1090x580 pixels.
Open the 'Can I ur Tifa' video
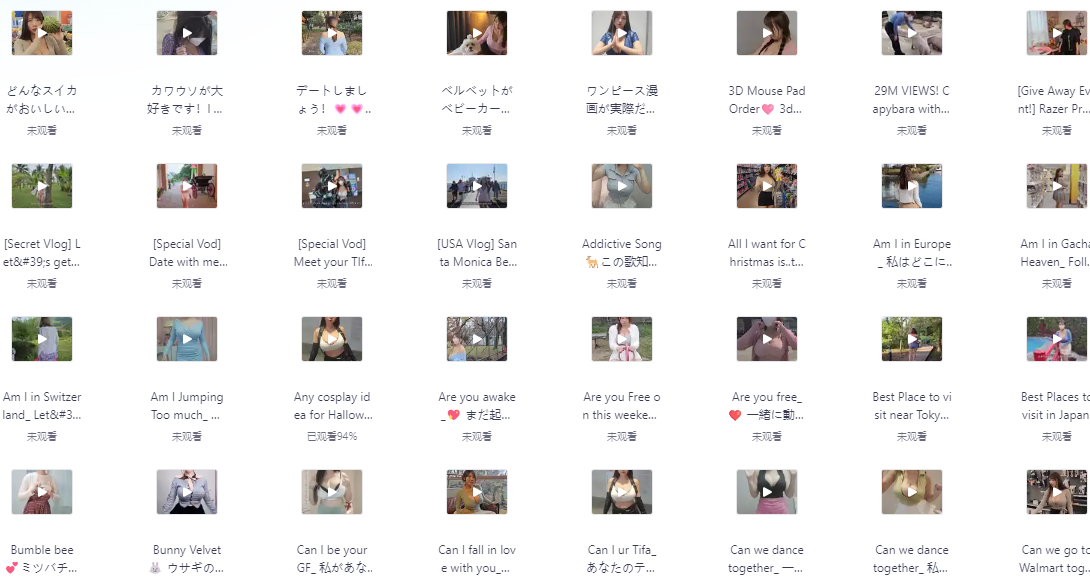point(622,492)
